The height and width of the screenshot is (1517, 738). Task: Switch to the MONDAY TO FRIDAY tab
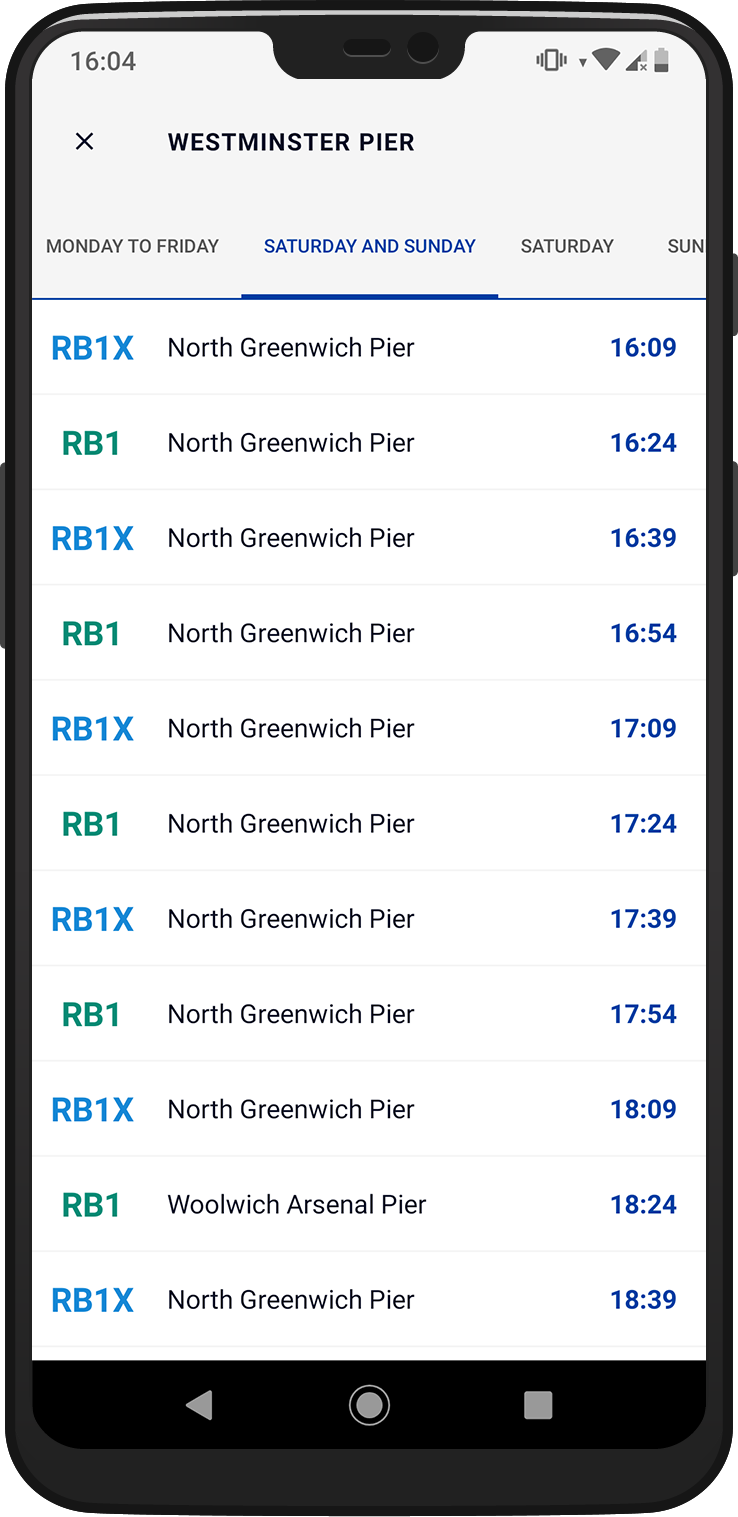point(132,246)
